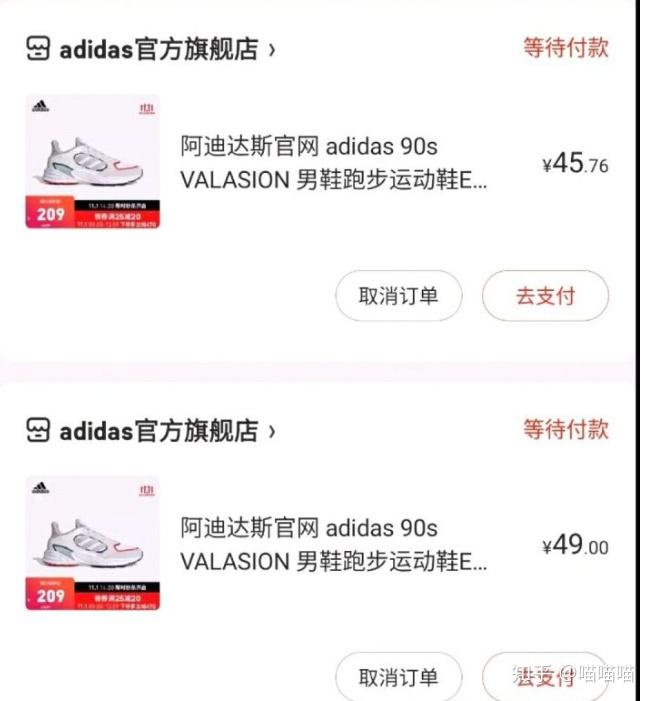Open adidas官方旗舰店 above the ¥49.00 order
The width and height of the screenshot is (651, 701).
[x=158, y=431]
